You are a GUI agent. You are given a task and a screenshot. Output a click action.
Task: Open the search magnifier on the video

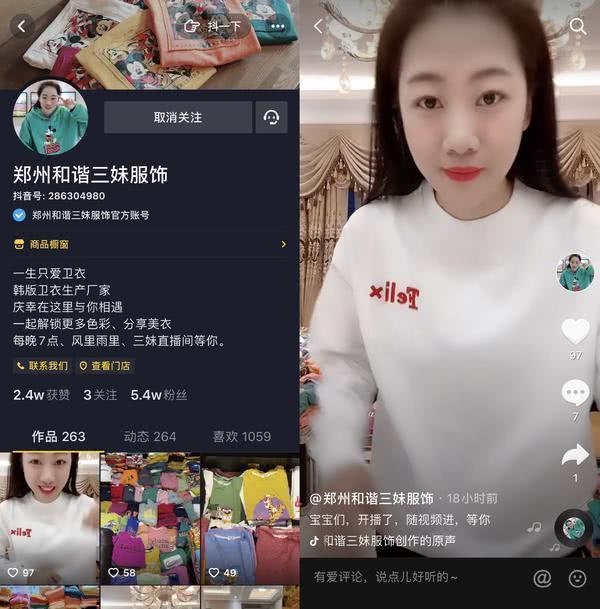[577, 27]
